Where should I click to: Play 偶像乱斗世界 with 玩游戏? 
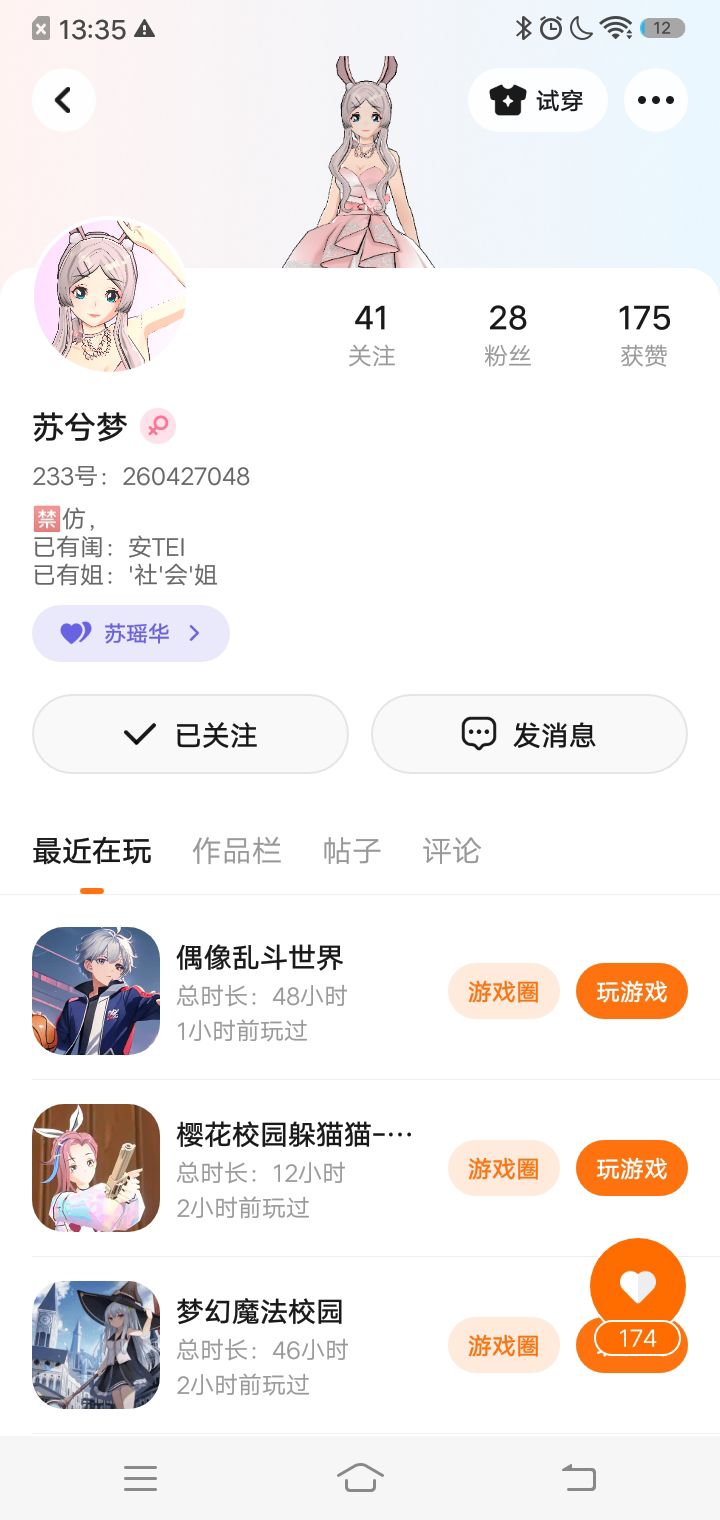pos(631,992)
